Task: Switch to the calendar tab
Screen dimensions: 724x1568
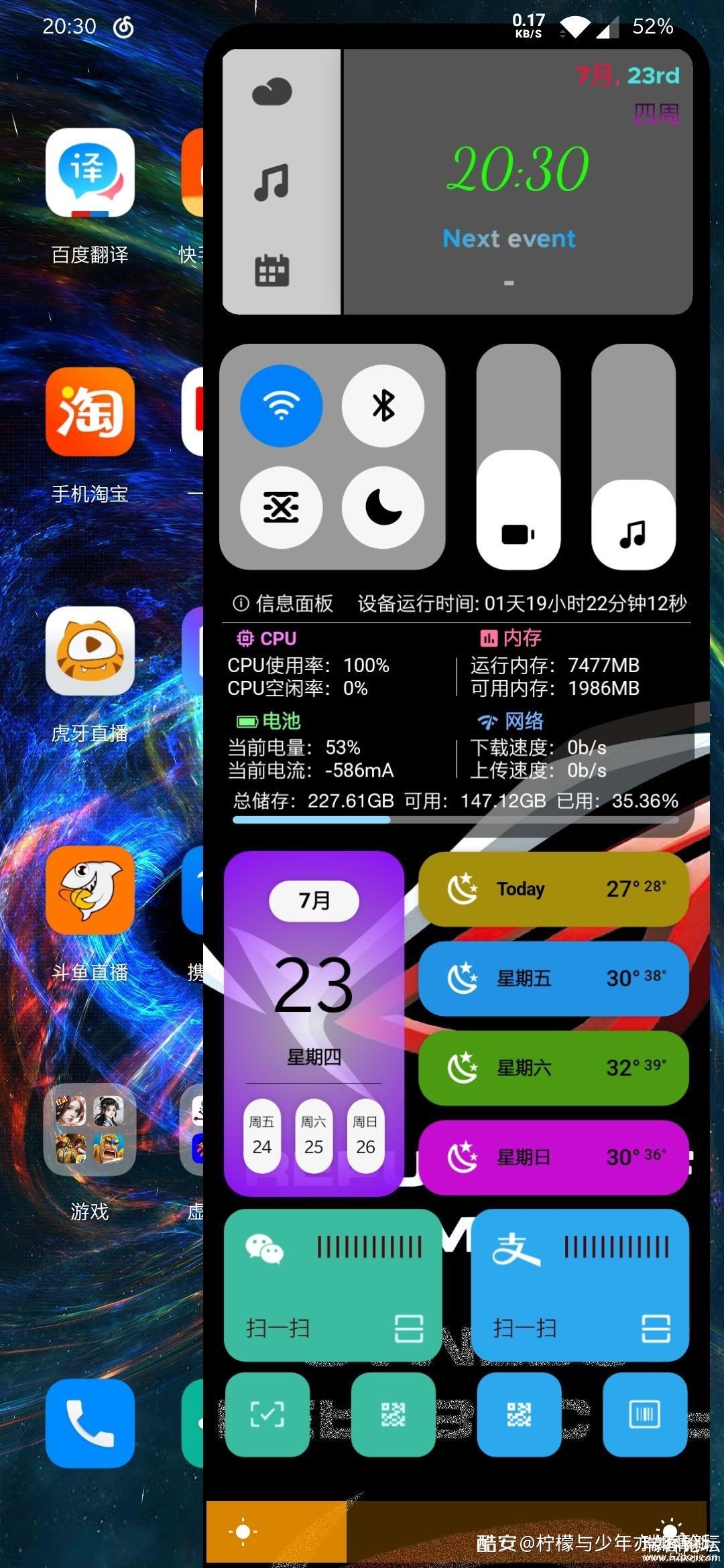Action: [271, 271]
